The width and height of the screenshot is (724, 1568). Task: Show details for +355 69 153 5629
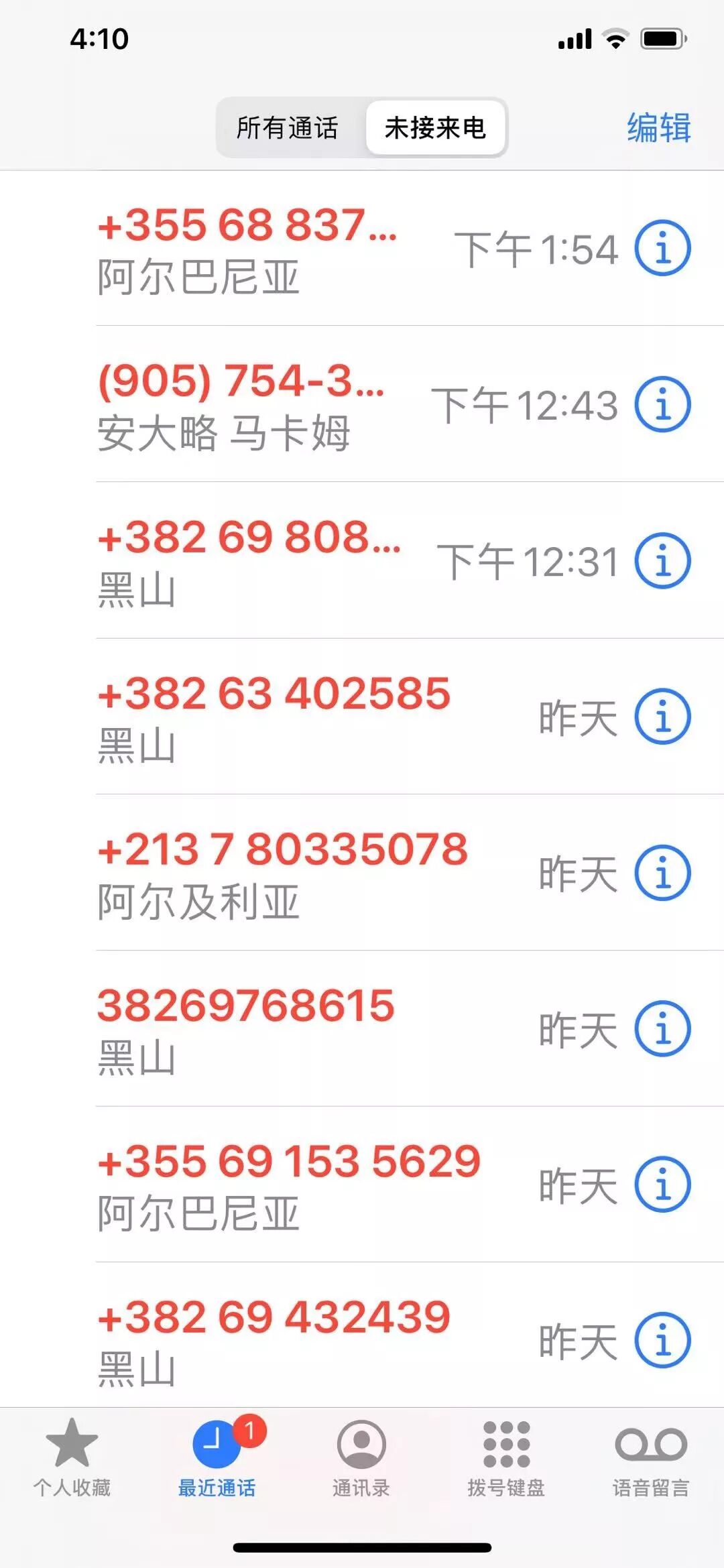(662, 1185)
